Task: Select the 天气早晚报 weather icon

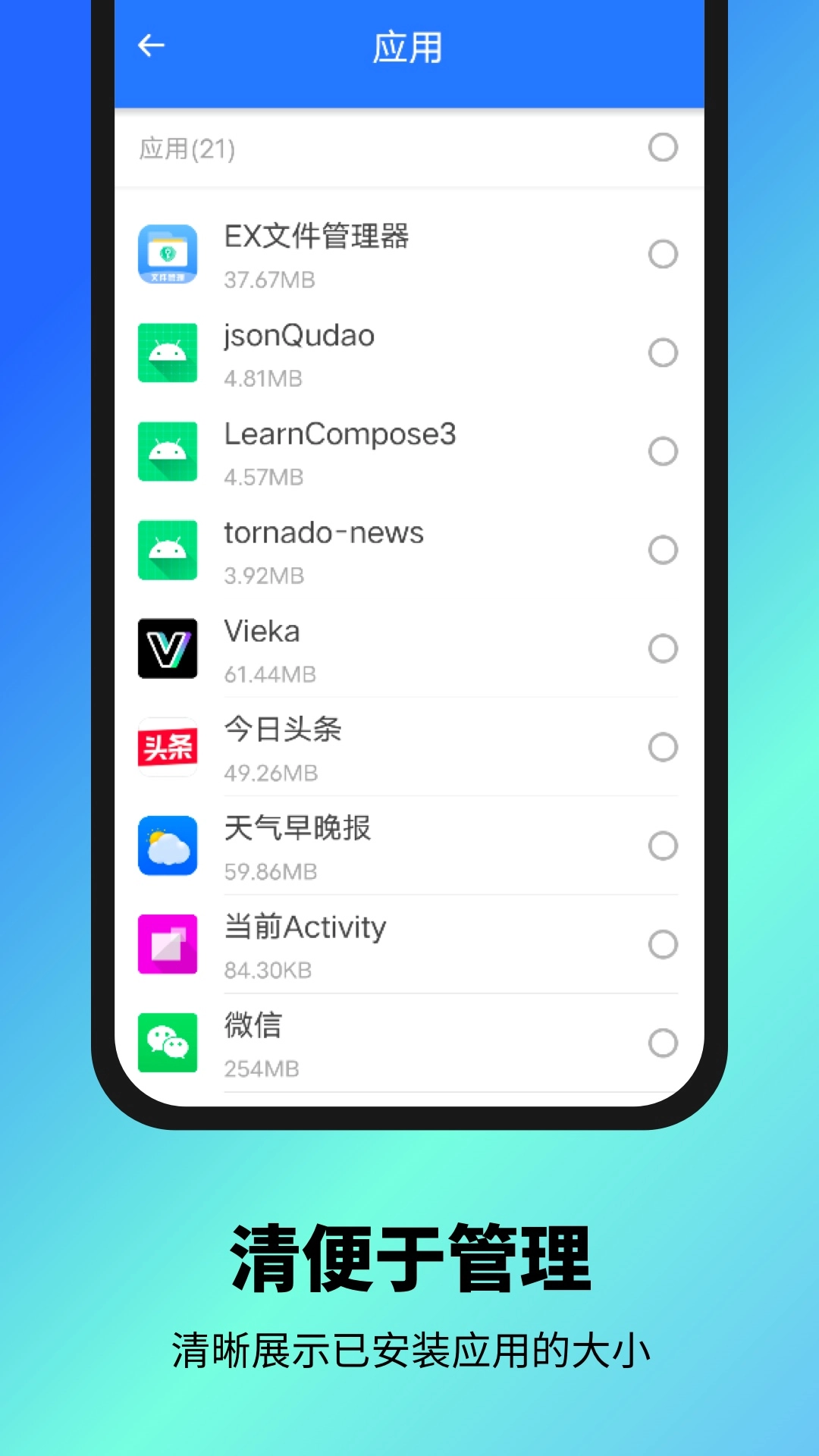Action: click(x=168, y=846)
